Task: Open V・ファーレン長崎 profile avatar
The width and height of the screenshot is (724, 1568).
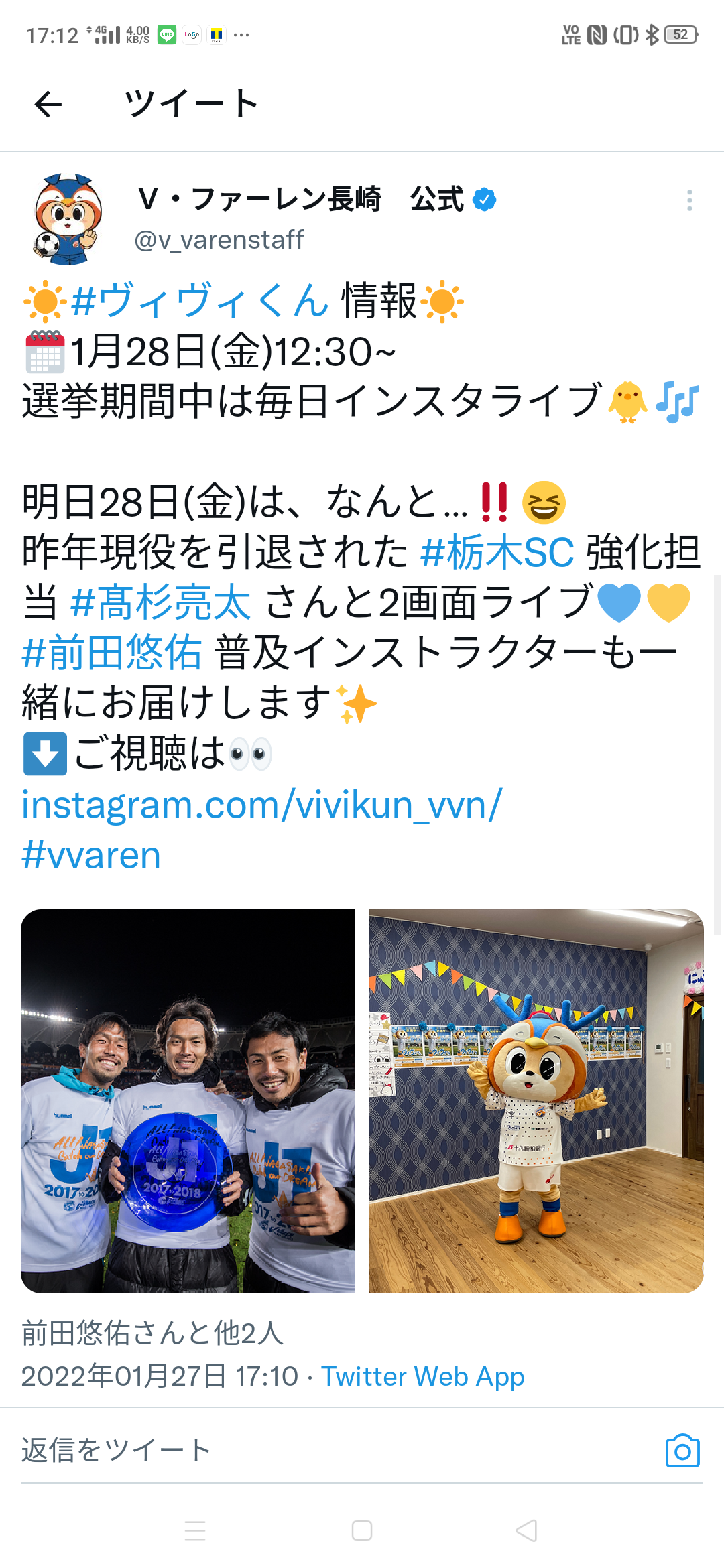Action: click(x=68, y=219)
